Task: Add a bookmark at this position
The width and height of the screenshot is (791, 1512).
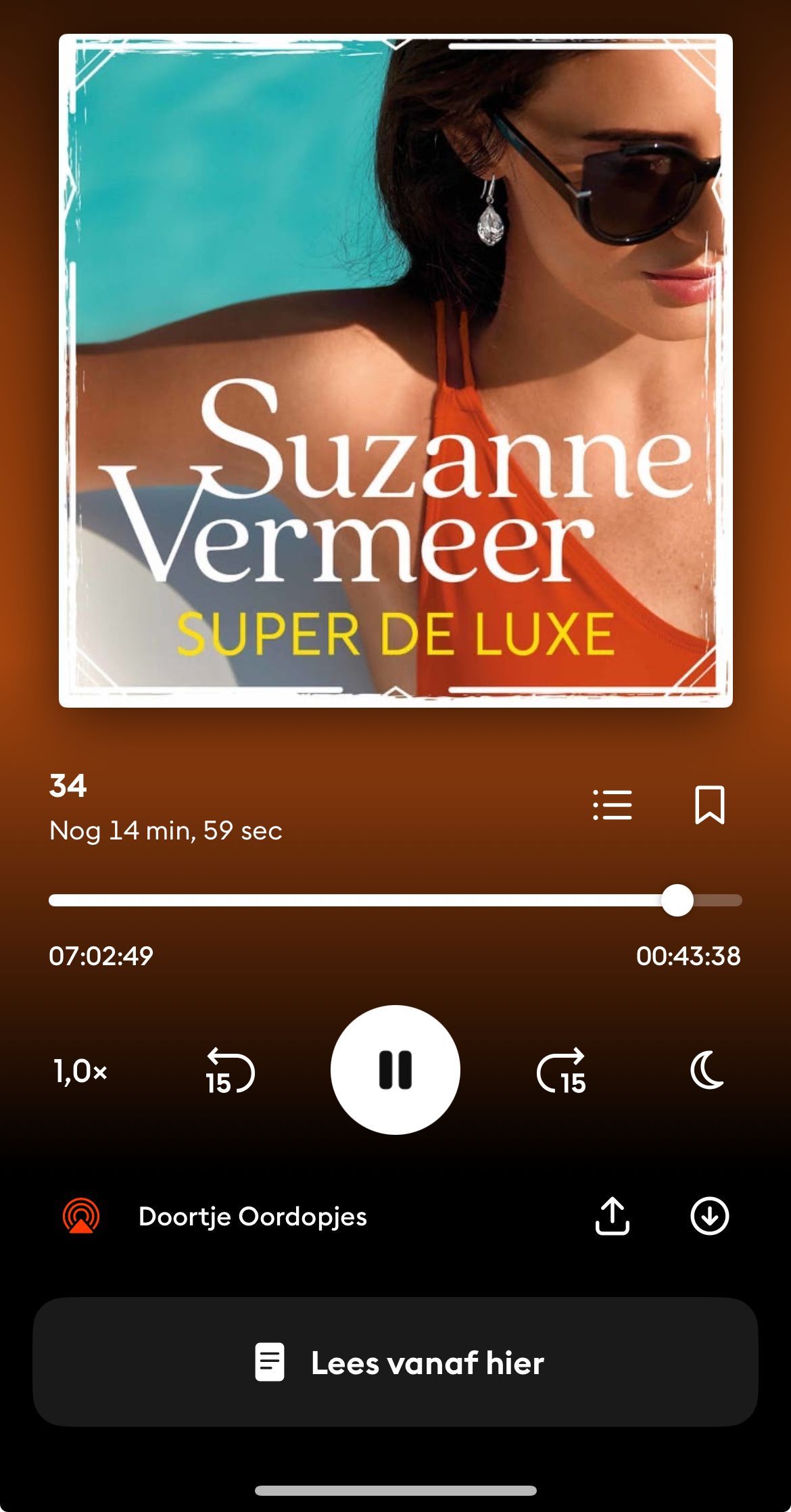Action: click(x=709, y=804)
